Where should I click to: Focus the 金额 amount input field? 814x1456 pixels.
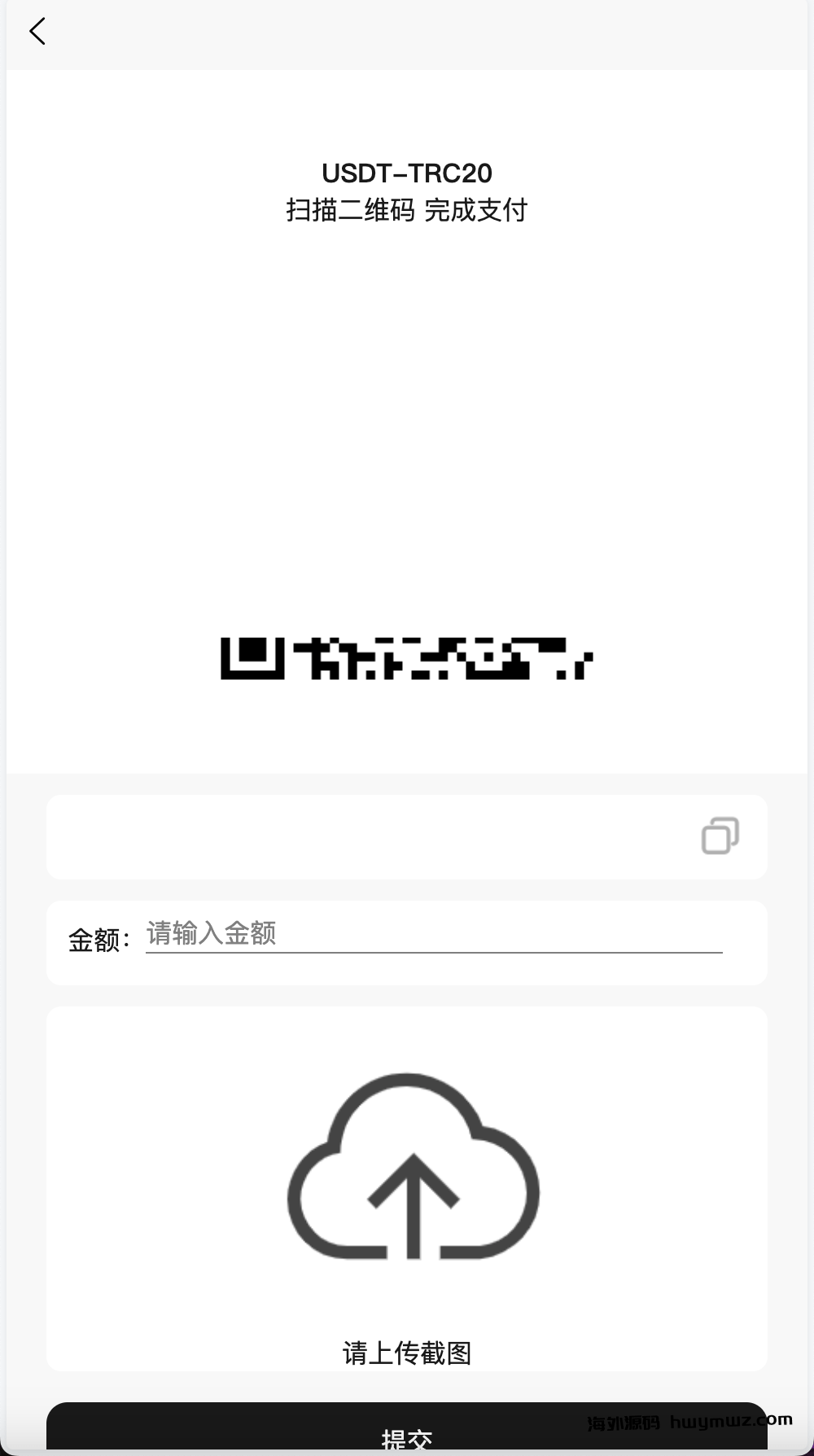click(x=433, y=934)
